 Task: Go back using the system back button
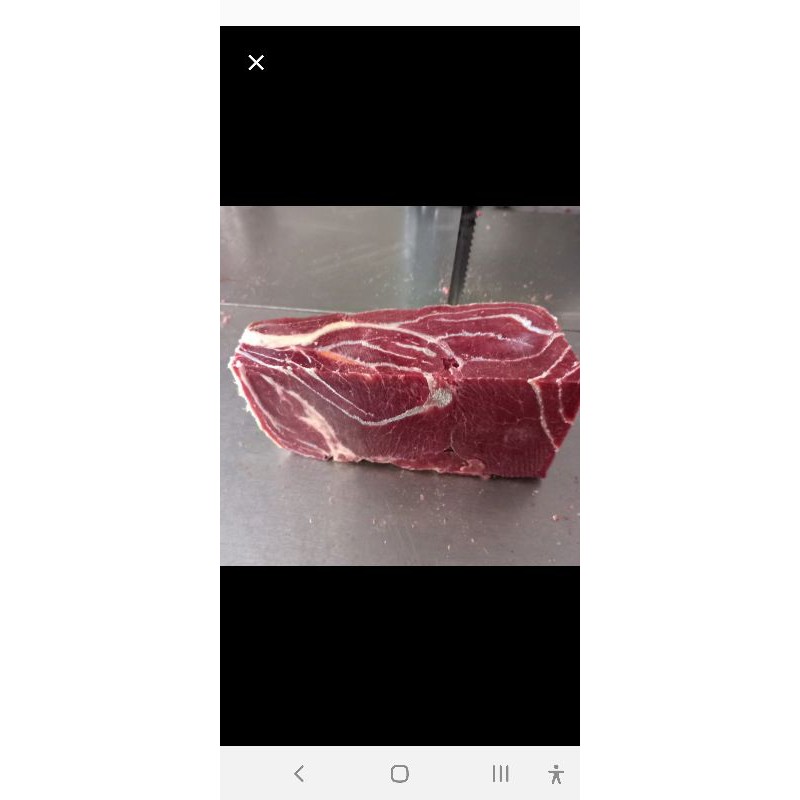tap(299, 773)
